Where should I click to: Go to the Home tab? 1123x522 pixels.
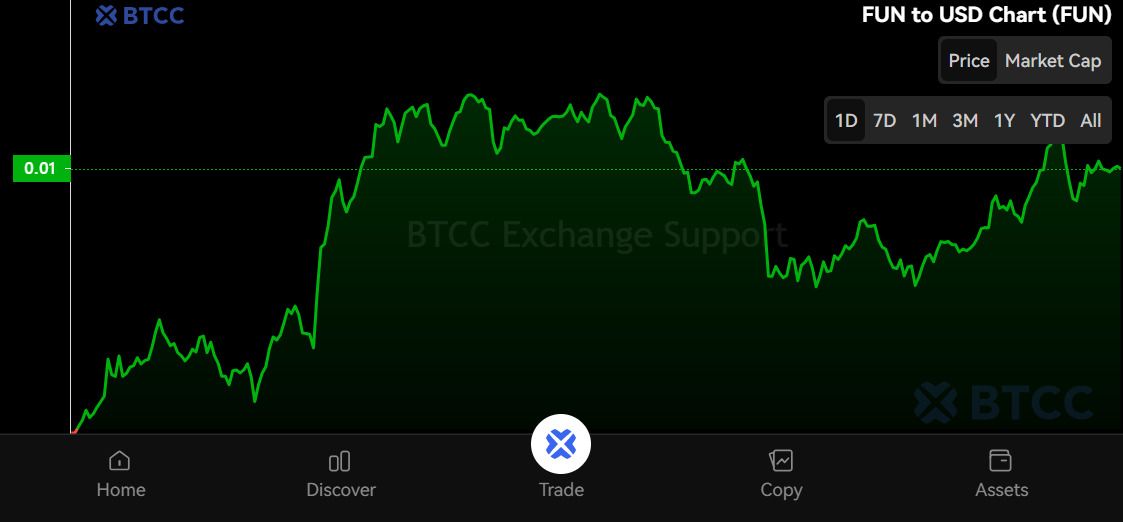tap(121, 474)
